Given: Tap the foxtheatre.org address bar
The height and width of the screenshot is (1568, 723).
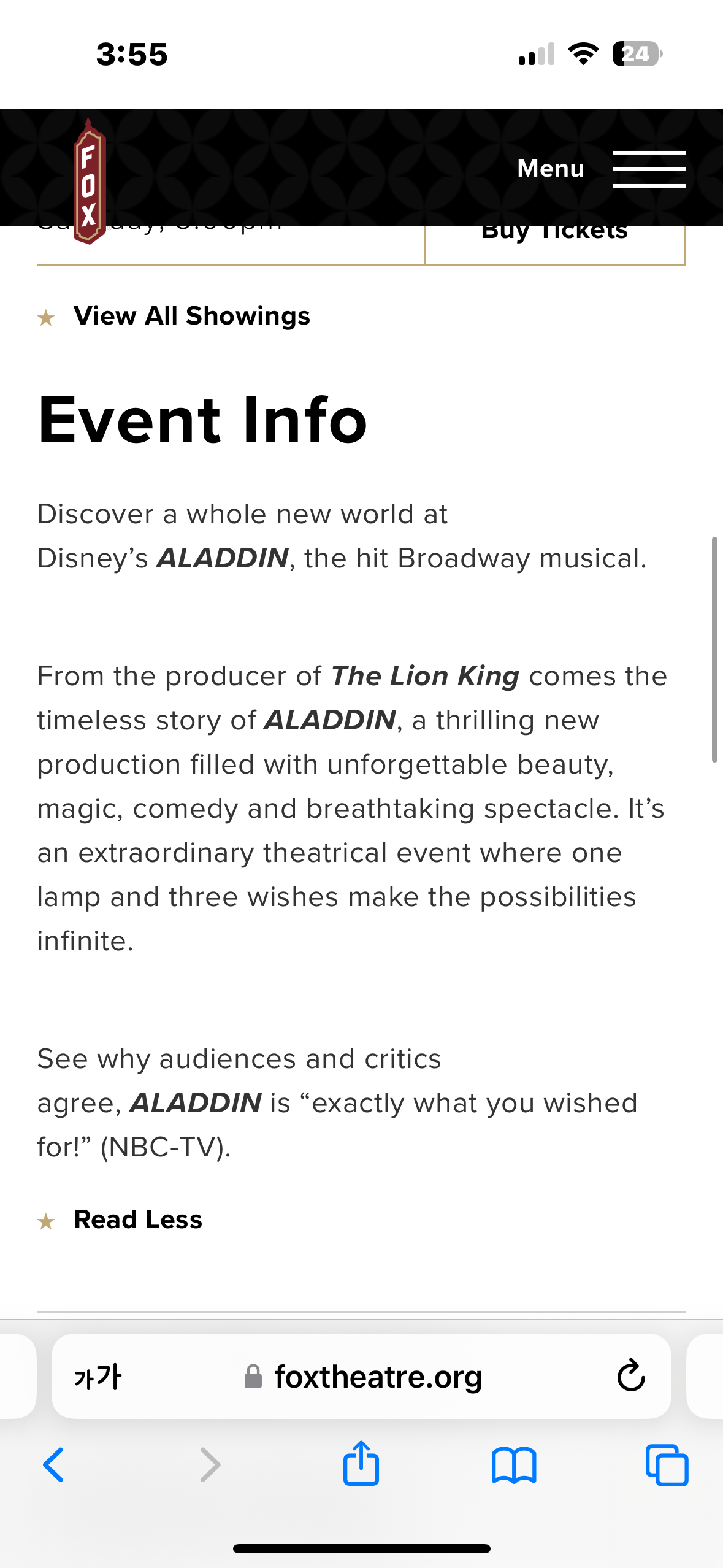Looking at the screenshot, I should (378, 1377).
